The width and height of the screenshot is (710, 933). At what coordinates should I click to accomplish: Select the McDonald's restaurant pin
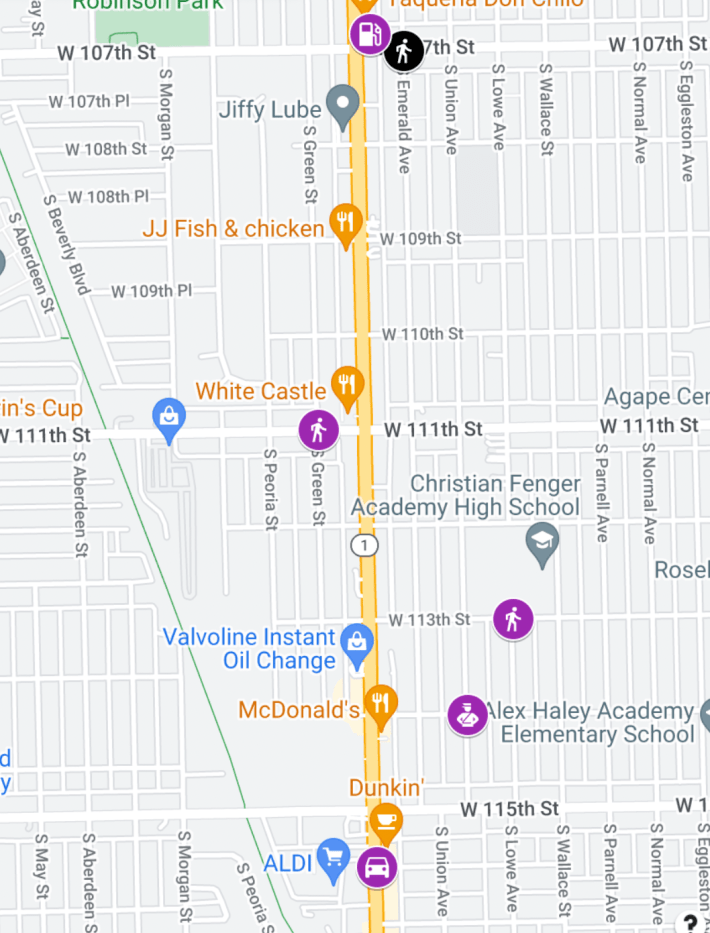(x=380, y=705)
